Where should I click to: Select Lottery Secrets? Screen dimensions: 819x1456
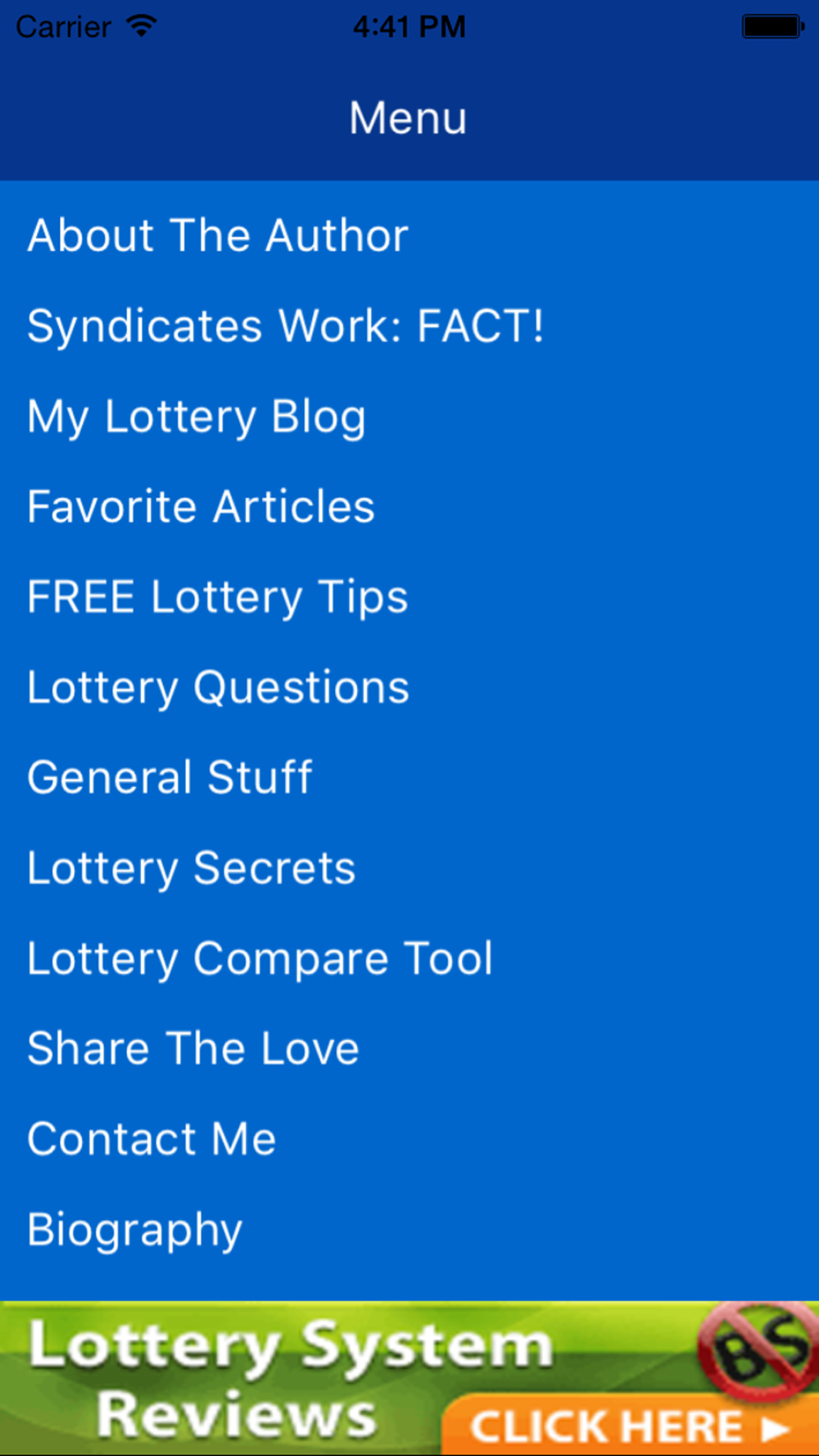click(x=409, y=868)
